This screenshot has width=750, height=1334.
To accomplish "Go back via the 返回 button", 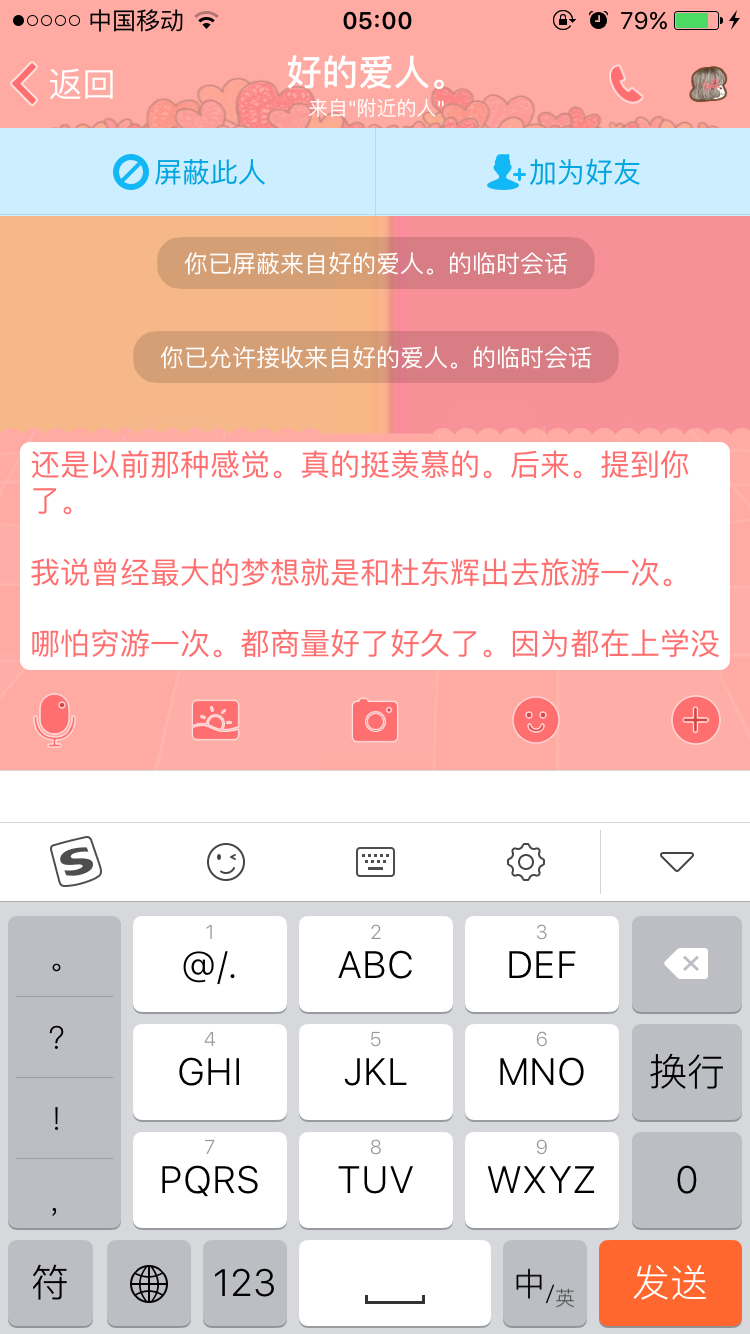I will point(62,84).
